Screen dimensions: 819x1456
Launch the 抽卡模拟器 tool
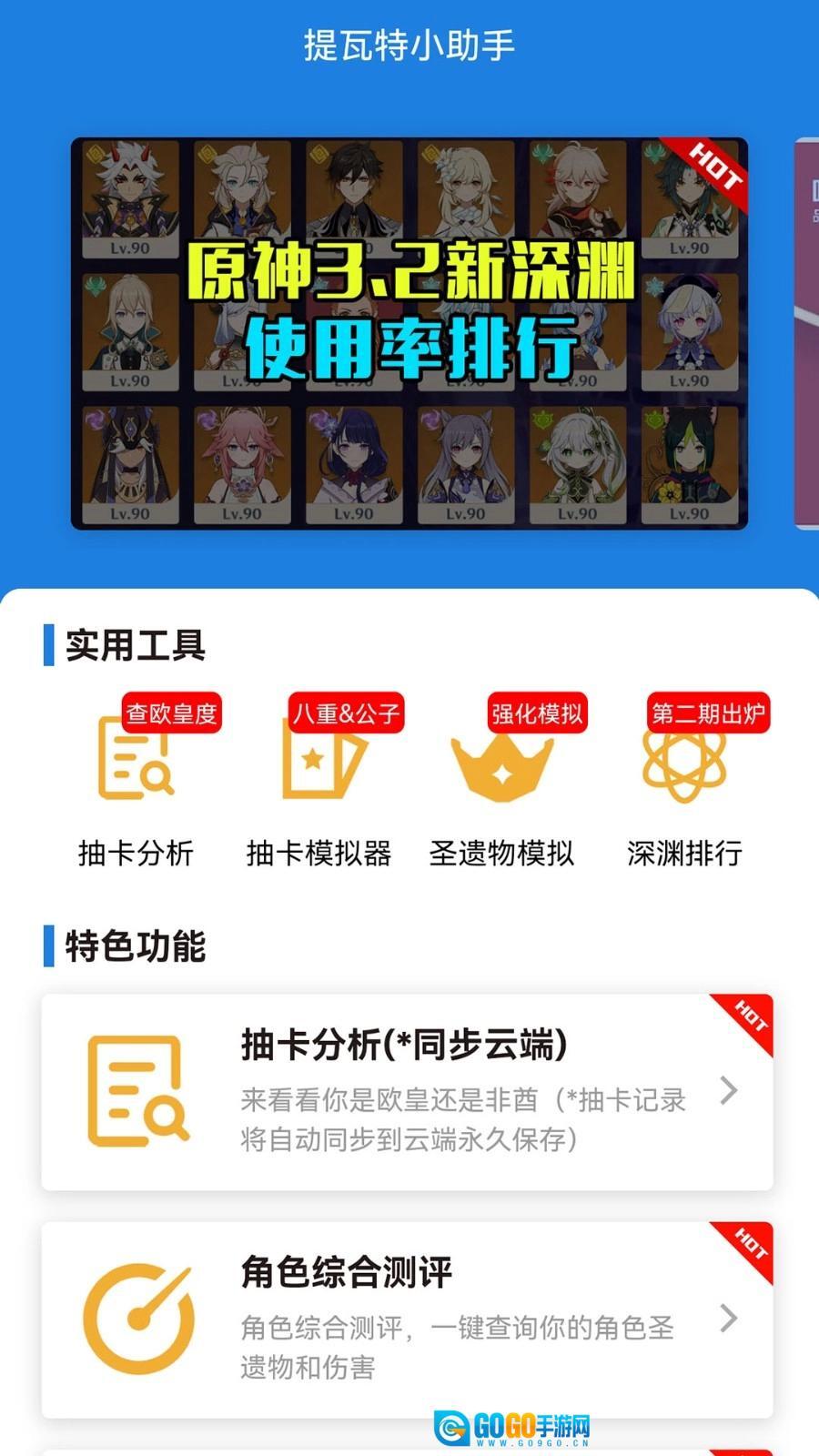point(318,783)
